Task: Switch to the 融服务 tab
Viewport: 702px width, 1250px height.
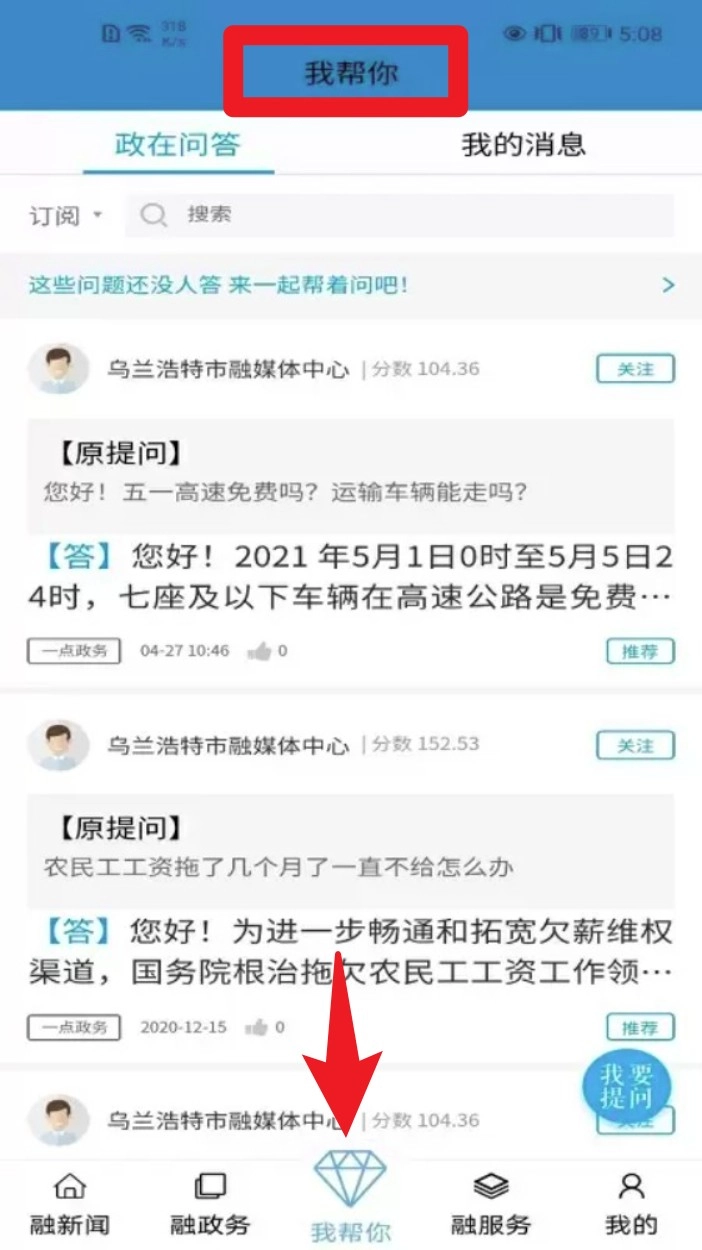Action: [490, 1205]
